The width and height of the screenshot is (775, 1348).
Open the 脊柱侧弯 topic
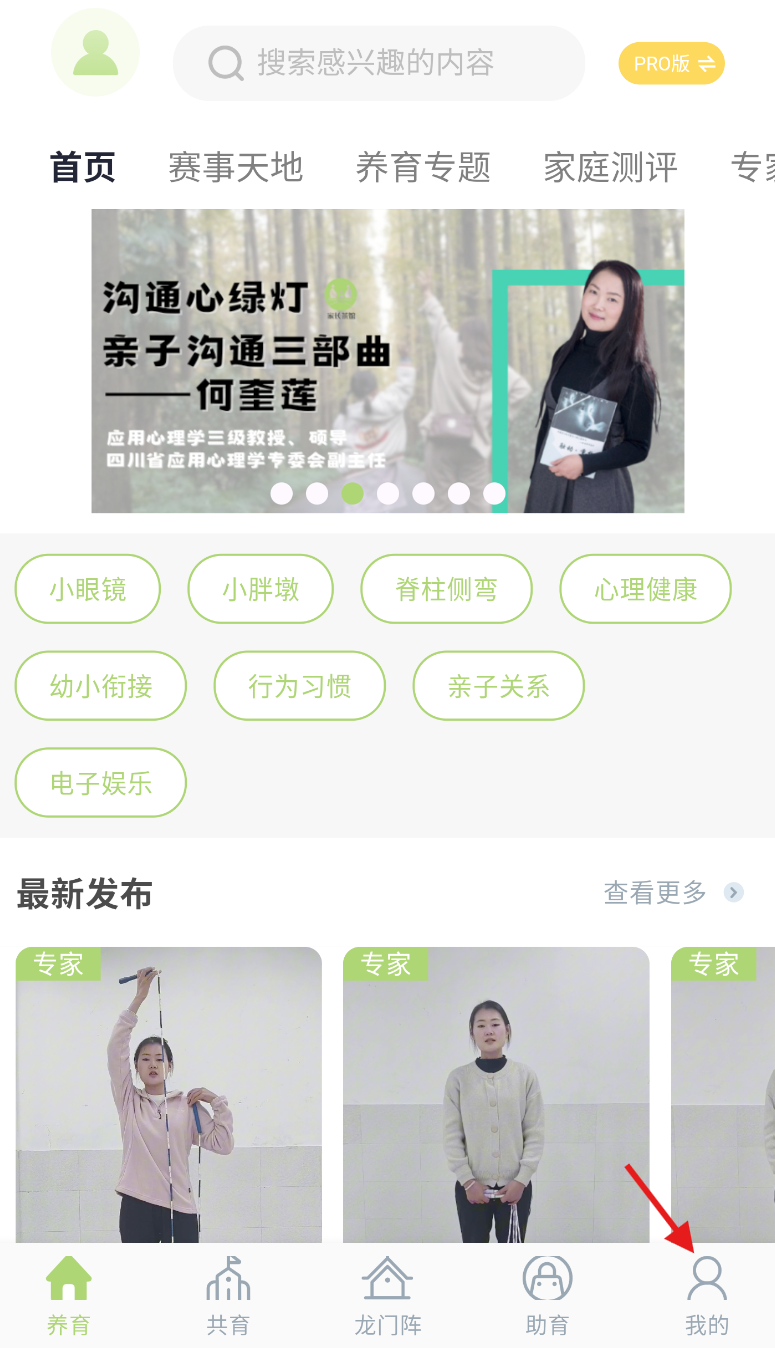(446, 589)
